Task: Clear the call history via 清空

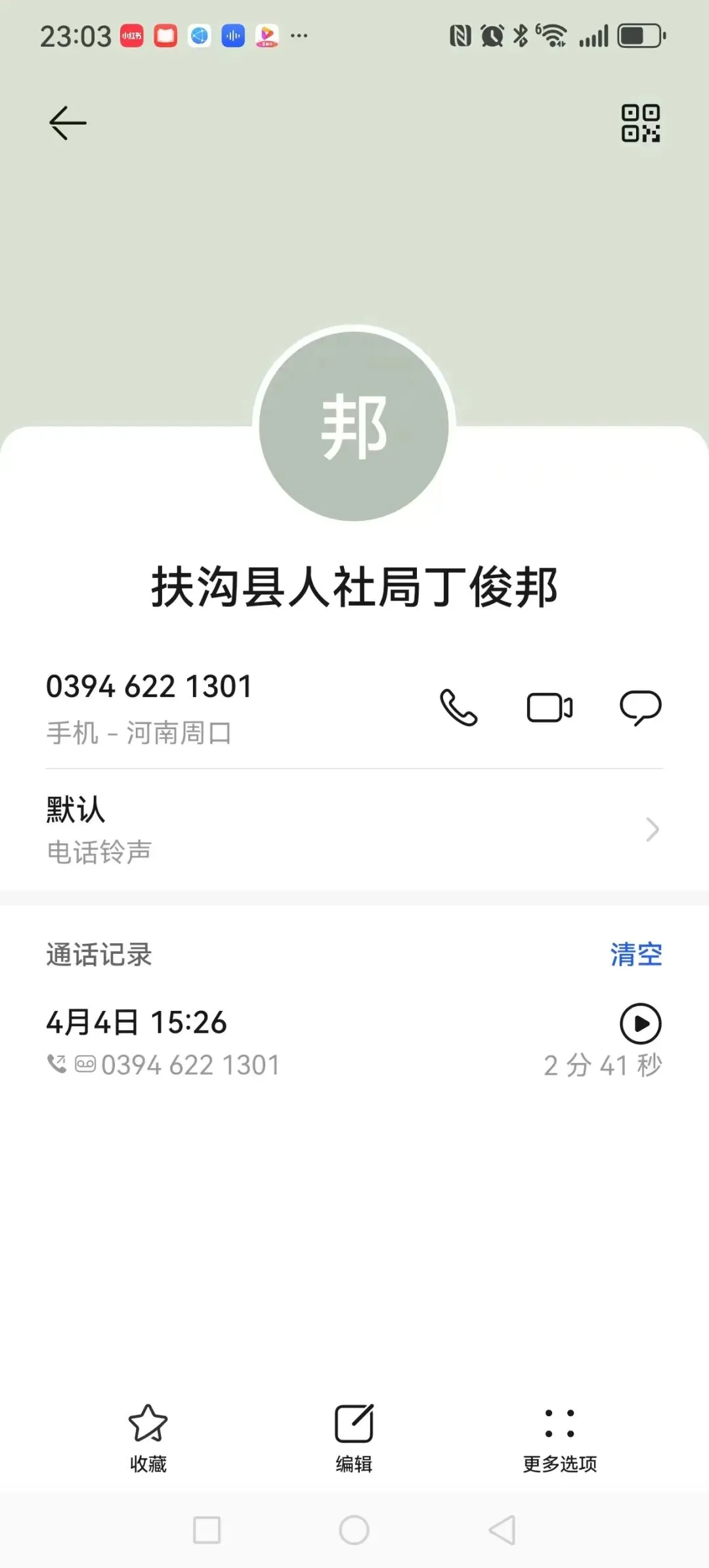Action: (636, 954)
